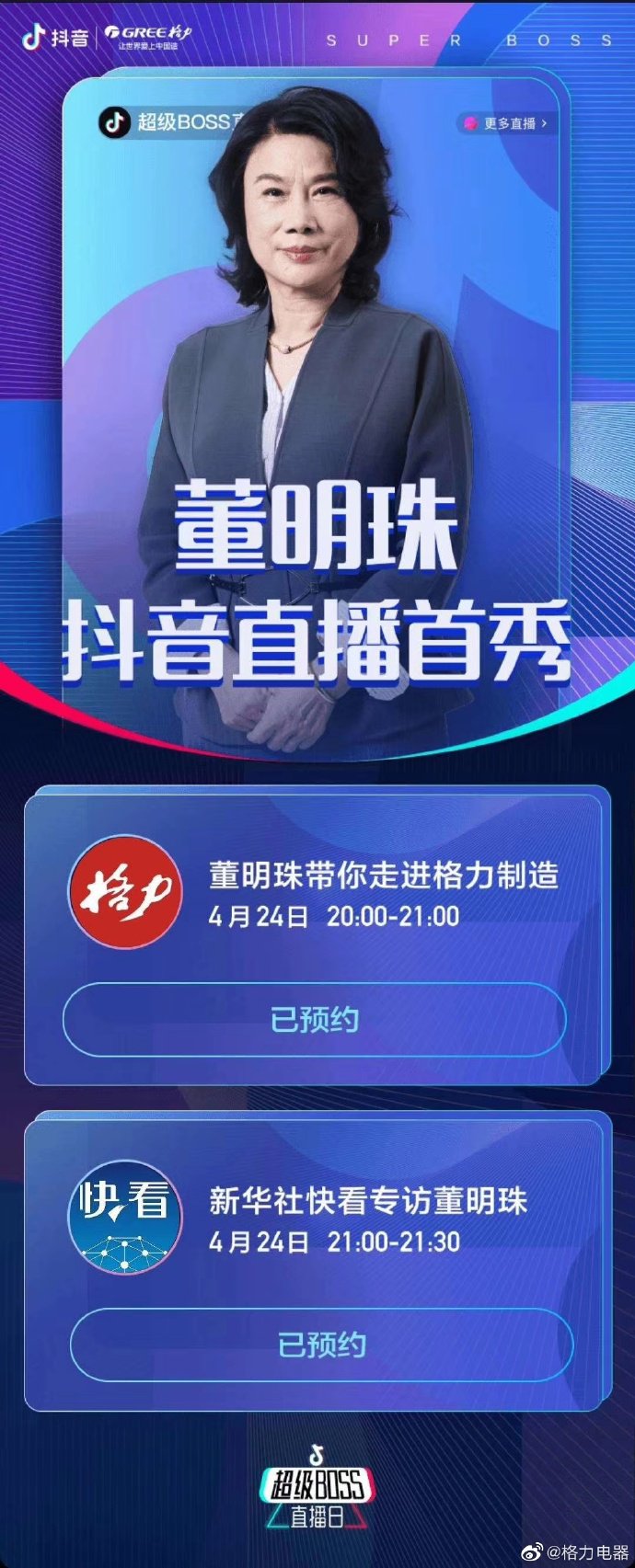The image size is (635, 1568).
Task: Open 更多直播 link
Action: [507, 123]
